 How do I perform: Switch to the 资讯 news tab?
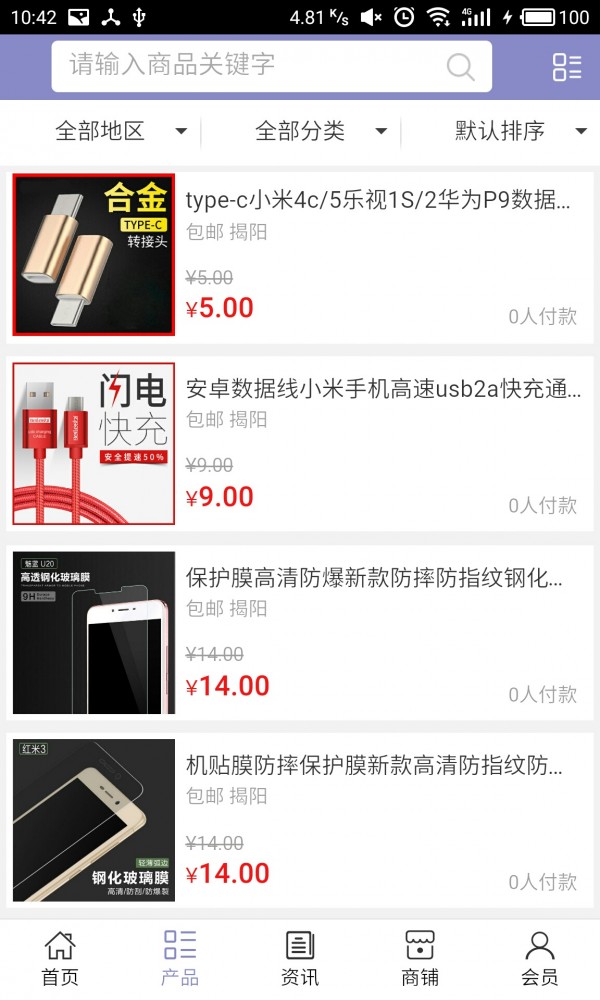(x=300, y=958)
